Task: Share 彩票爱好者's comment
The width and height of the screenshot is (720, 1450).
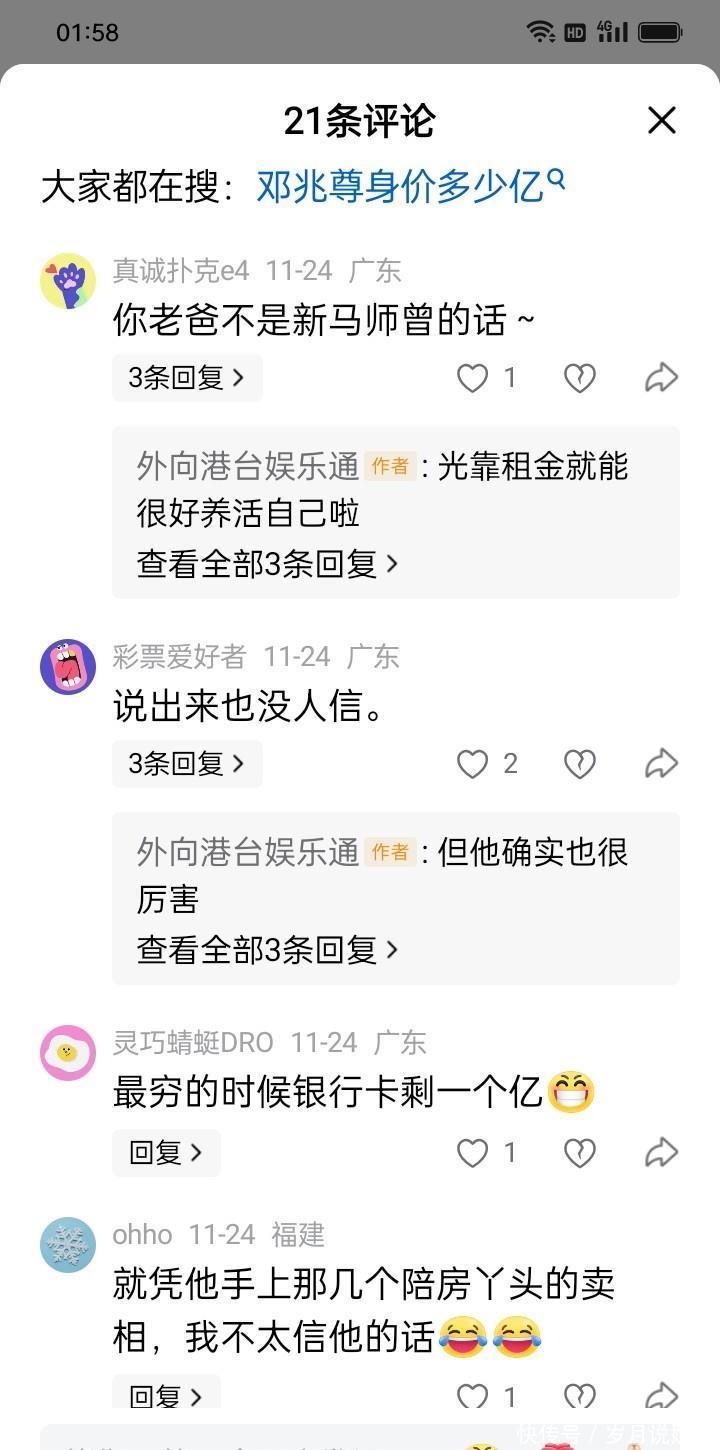Action: [661, 764]
